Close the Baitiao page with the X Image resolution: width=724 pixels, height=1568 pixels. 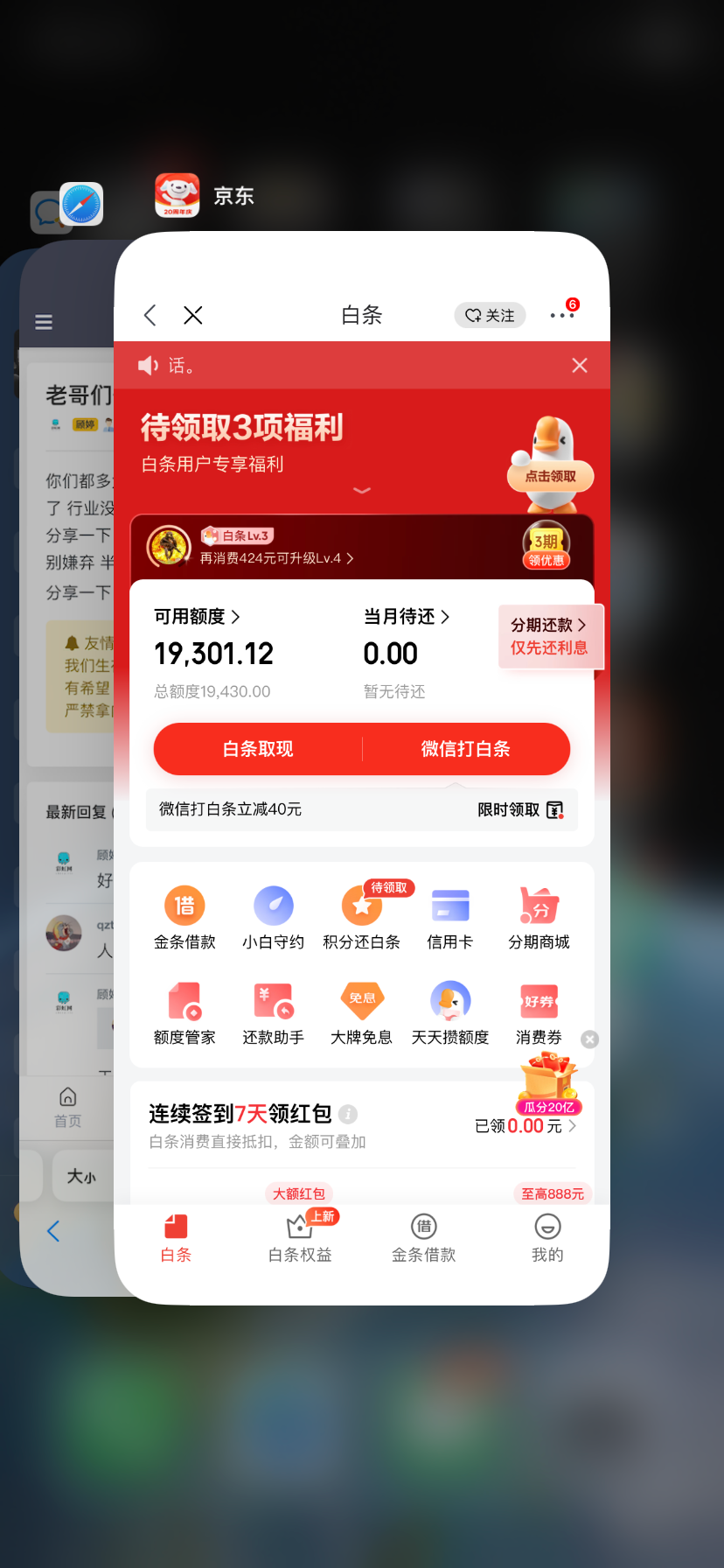click(x=193, y=315)
